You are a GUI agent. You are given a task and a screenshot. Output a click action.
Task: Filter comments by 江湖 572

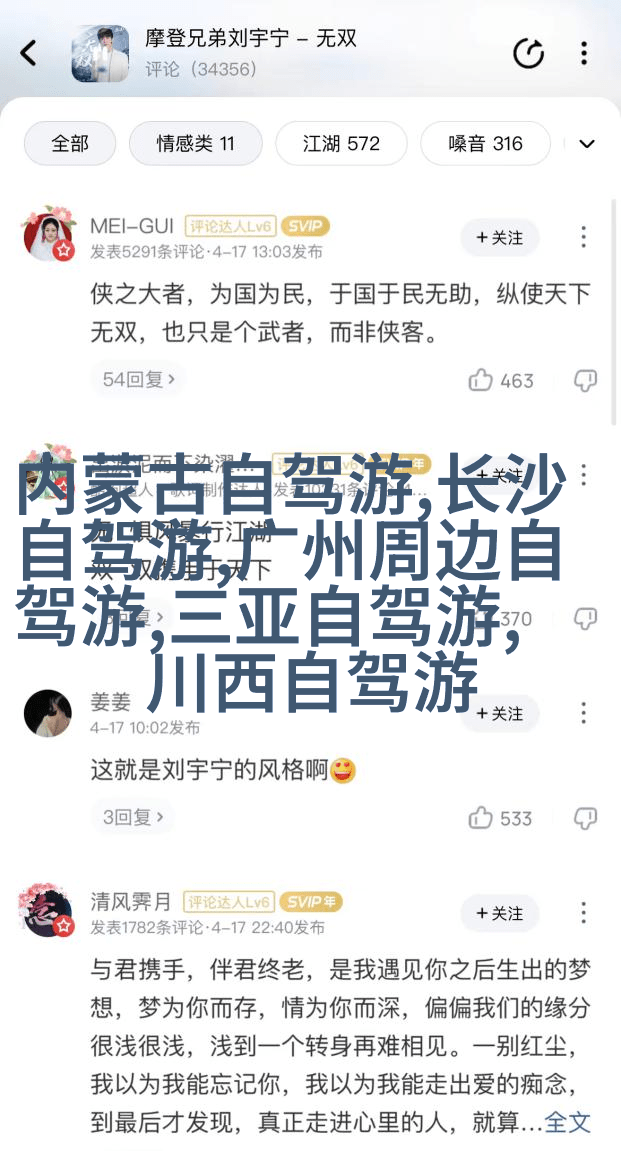tap(341, 144)
